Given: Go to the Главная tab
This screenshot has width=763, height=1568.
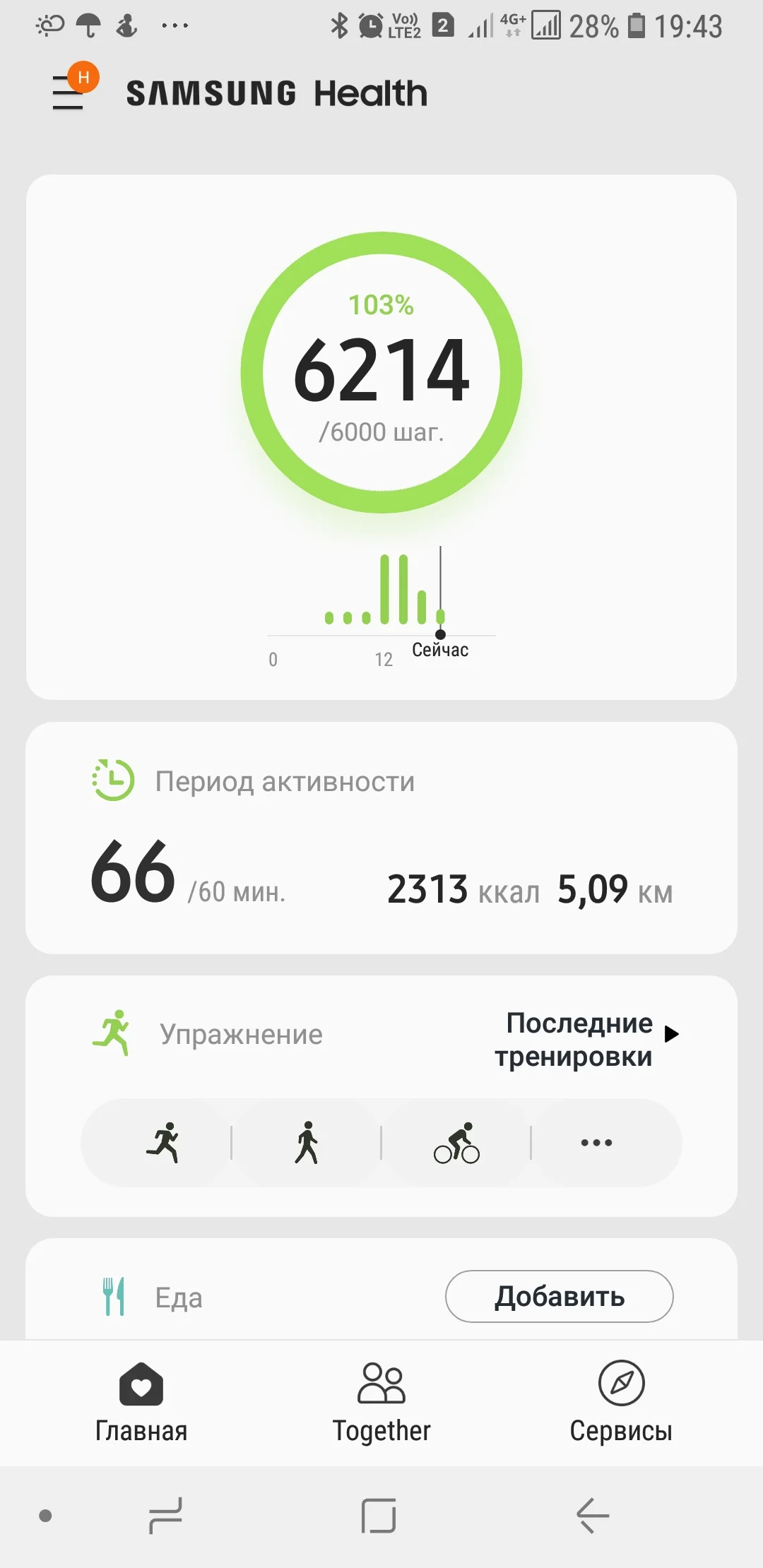Looking at the screenshot, I should [x=141, y=1403].
